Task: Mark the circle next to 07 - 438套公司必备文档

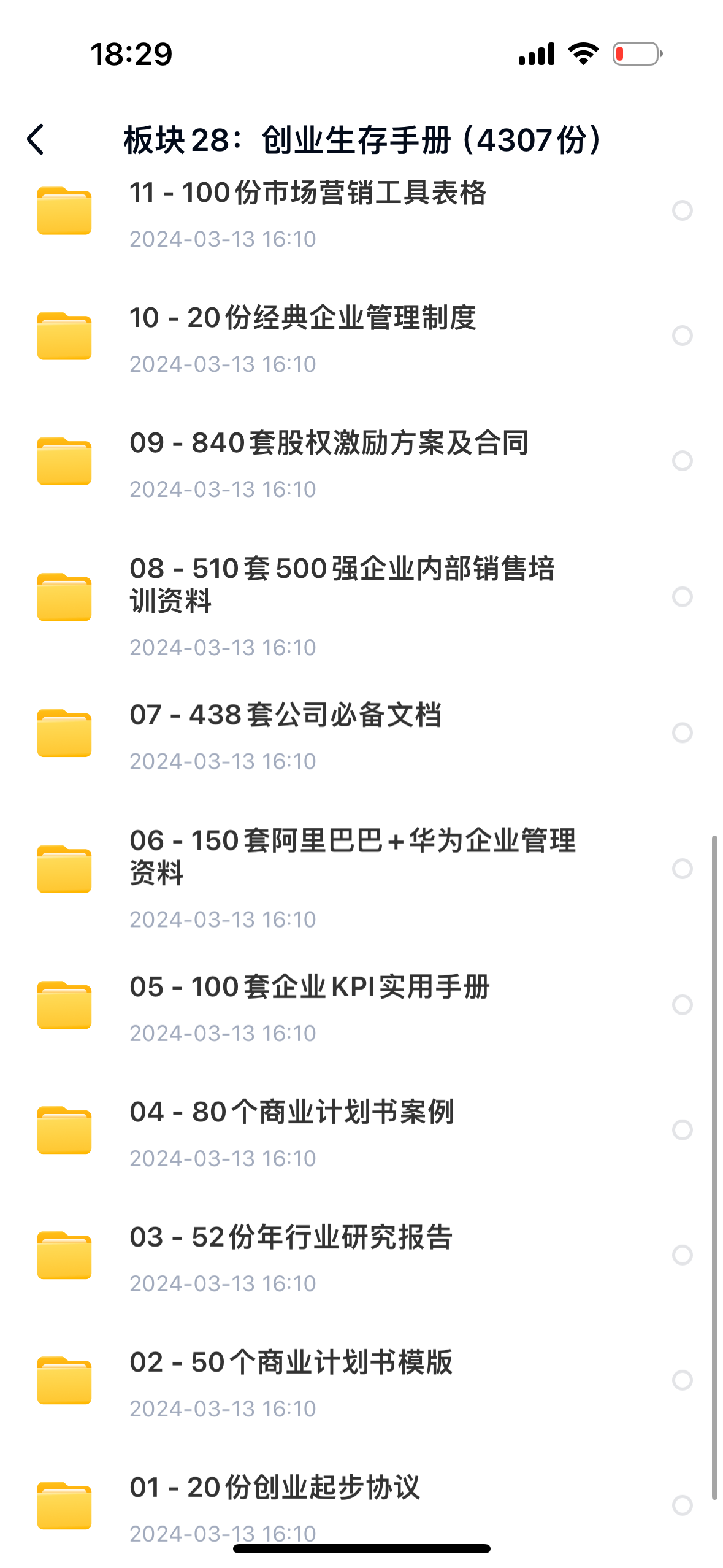Action: 682,732
